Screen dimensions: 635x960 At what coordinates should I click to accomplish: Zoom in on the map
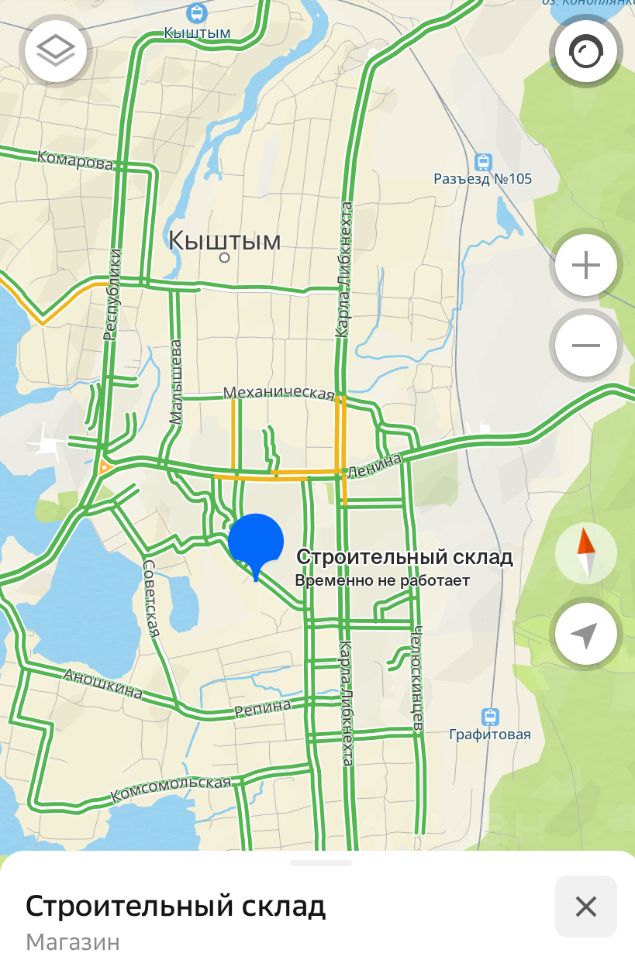point(585,266)
